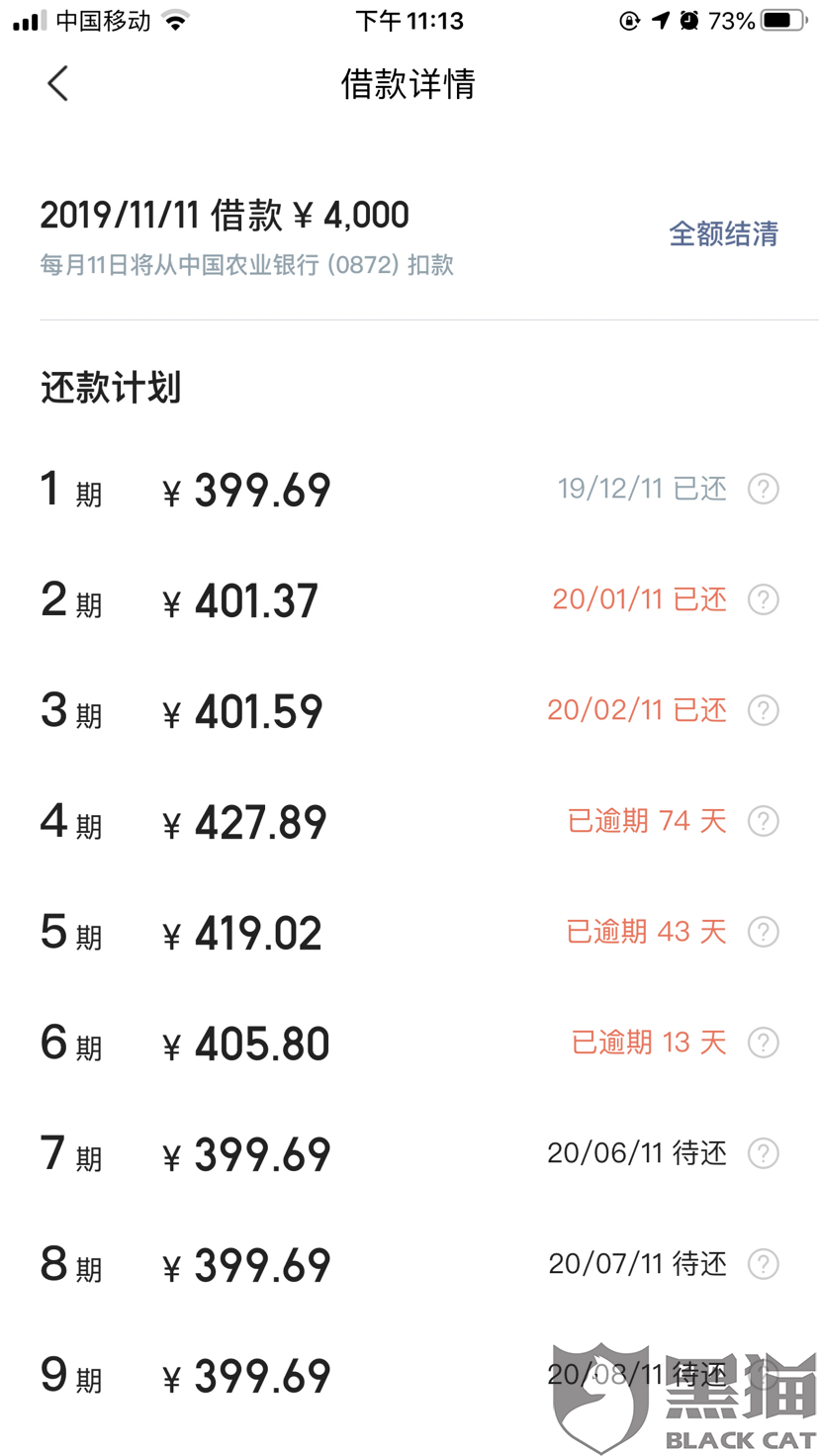Open help icon for installment 2 期

[763, 599]
